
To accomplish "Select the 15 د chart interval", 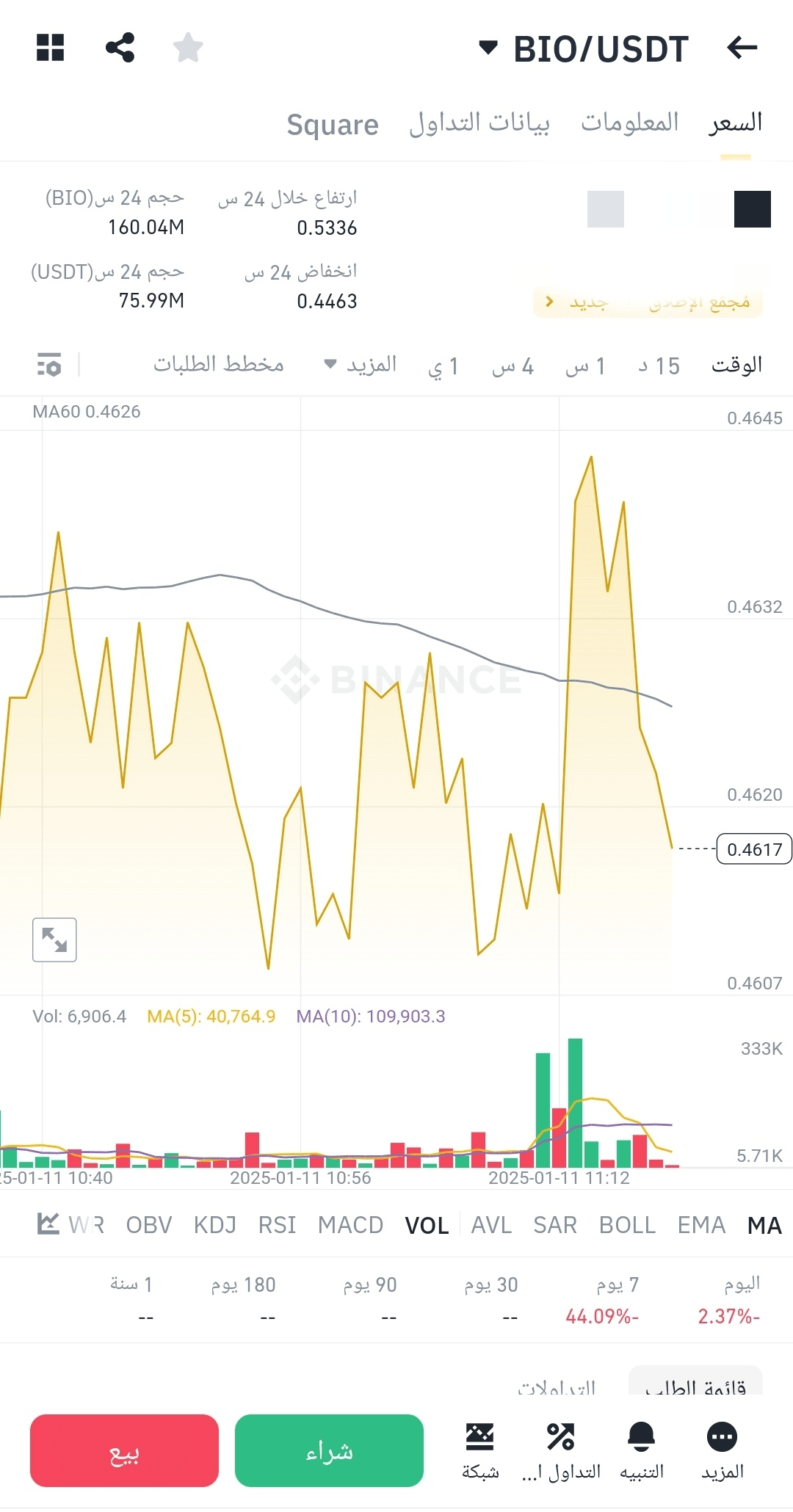I will click(x=659, y=366).
